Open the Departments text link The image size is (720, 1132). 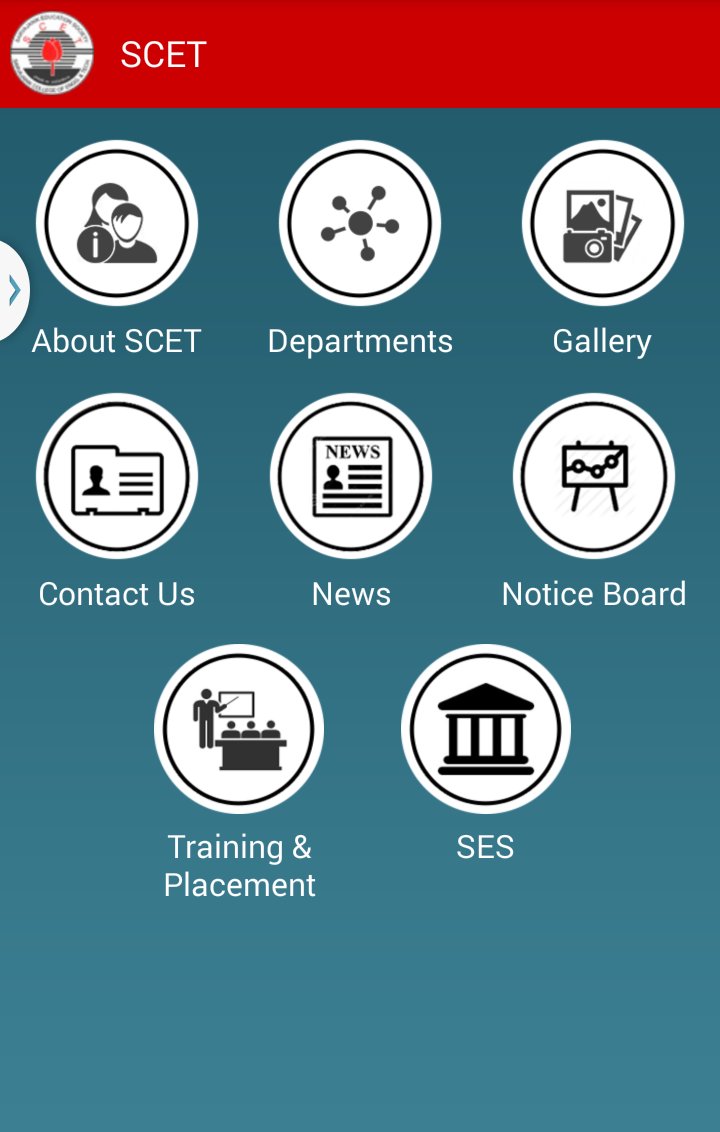(360, 341)
